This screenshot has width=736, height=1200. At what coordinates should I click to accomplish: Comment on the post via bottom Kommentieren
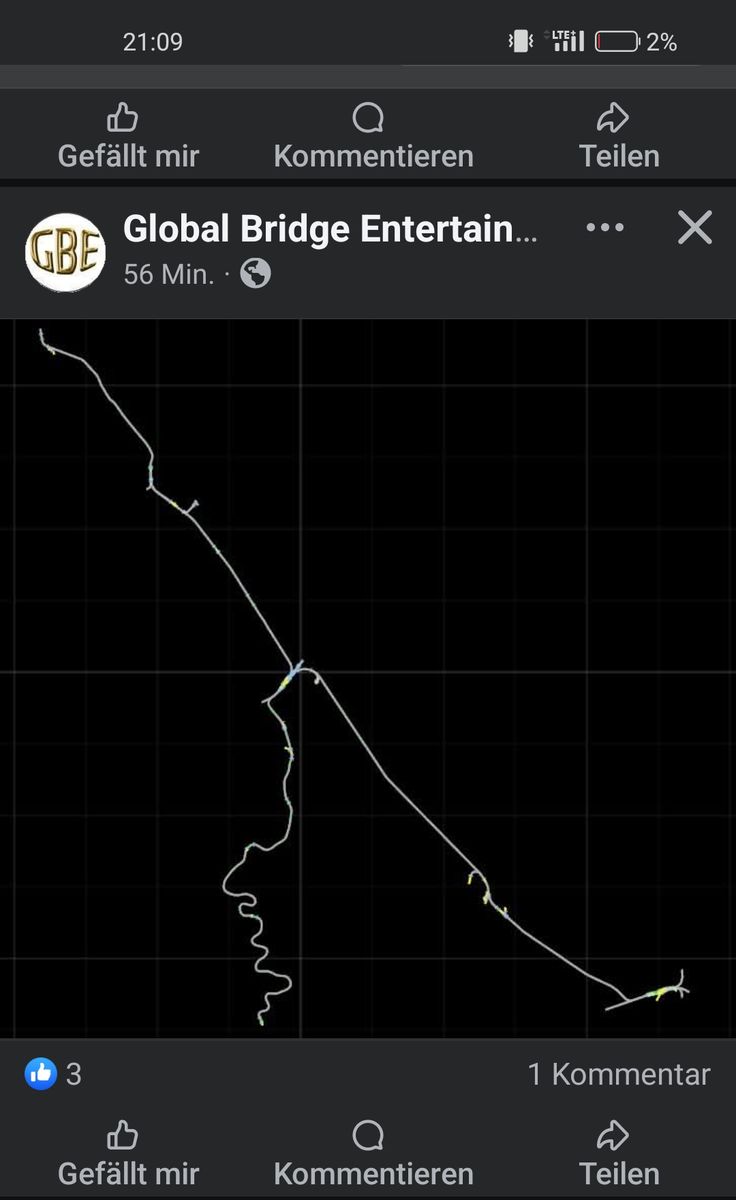(373, 1154)
